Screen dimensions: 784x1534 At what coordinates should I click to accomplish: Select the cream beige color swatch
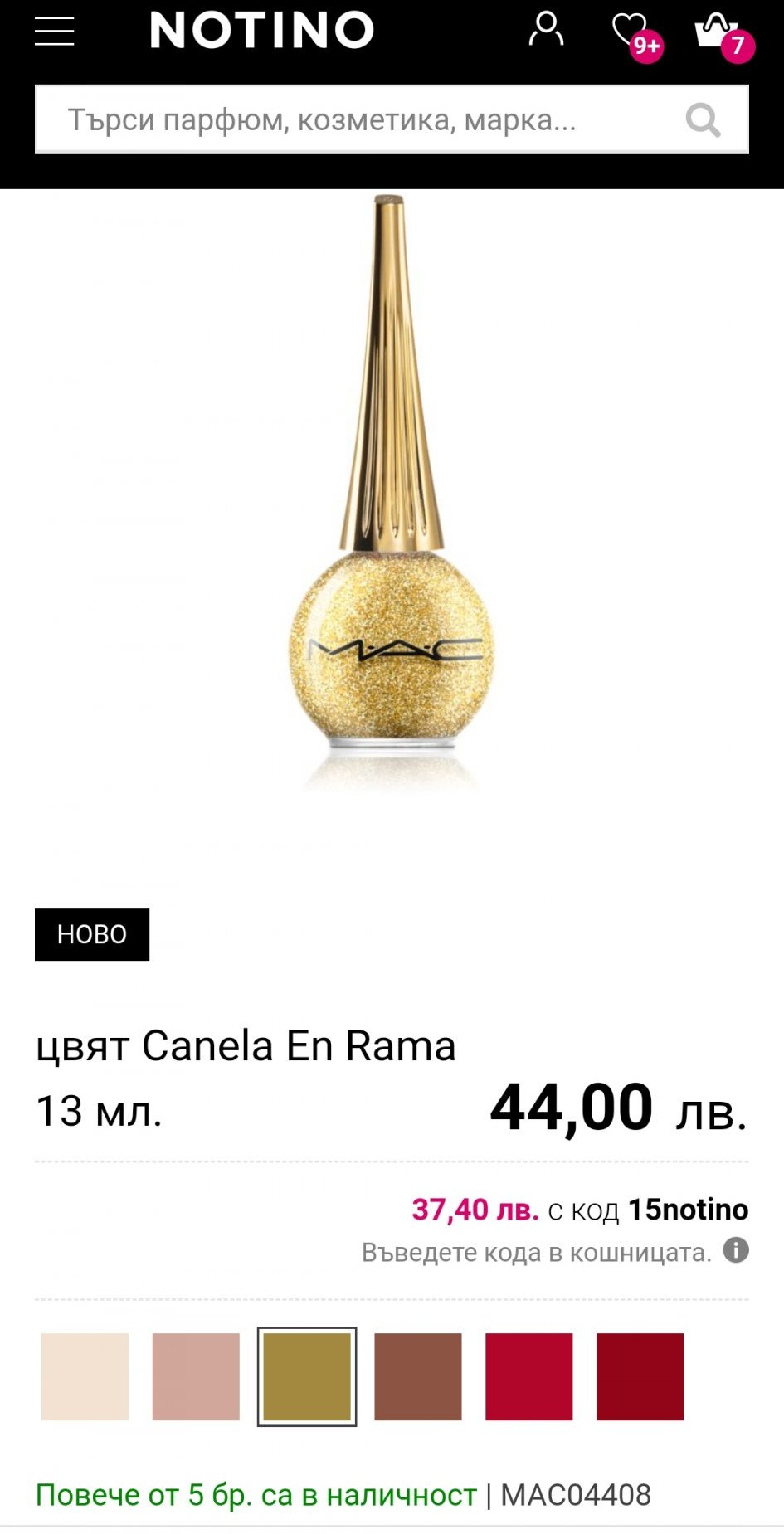tap(85, 1376)
